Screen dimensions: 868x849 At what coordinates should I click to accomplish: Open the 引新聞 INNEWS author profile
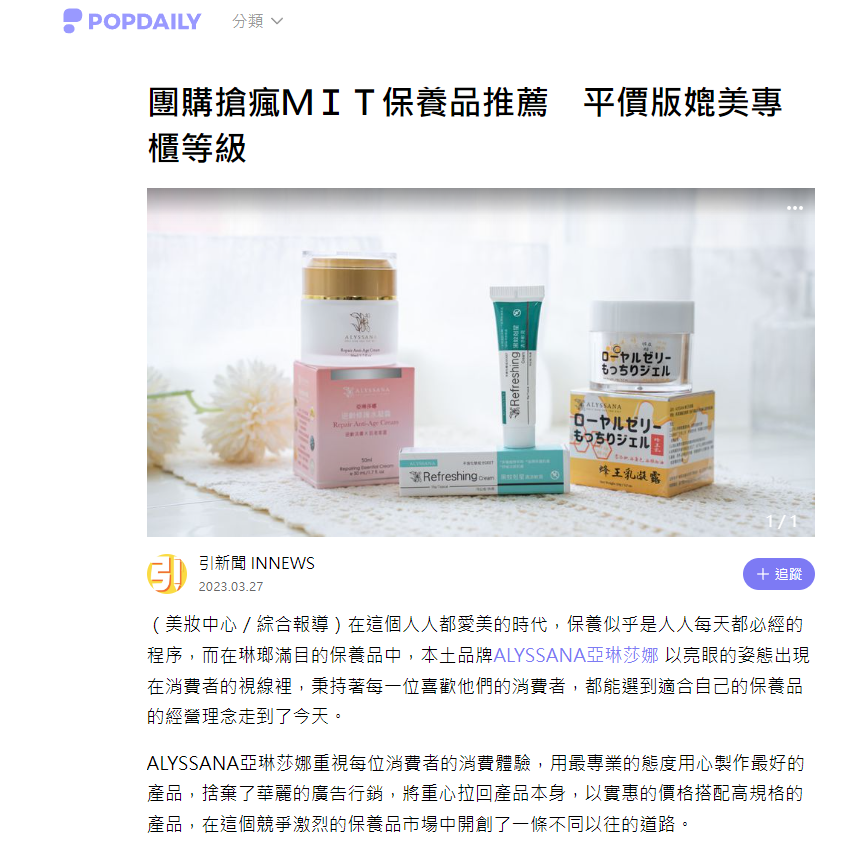coord(256,563)
